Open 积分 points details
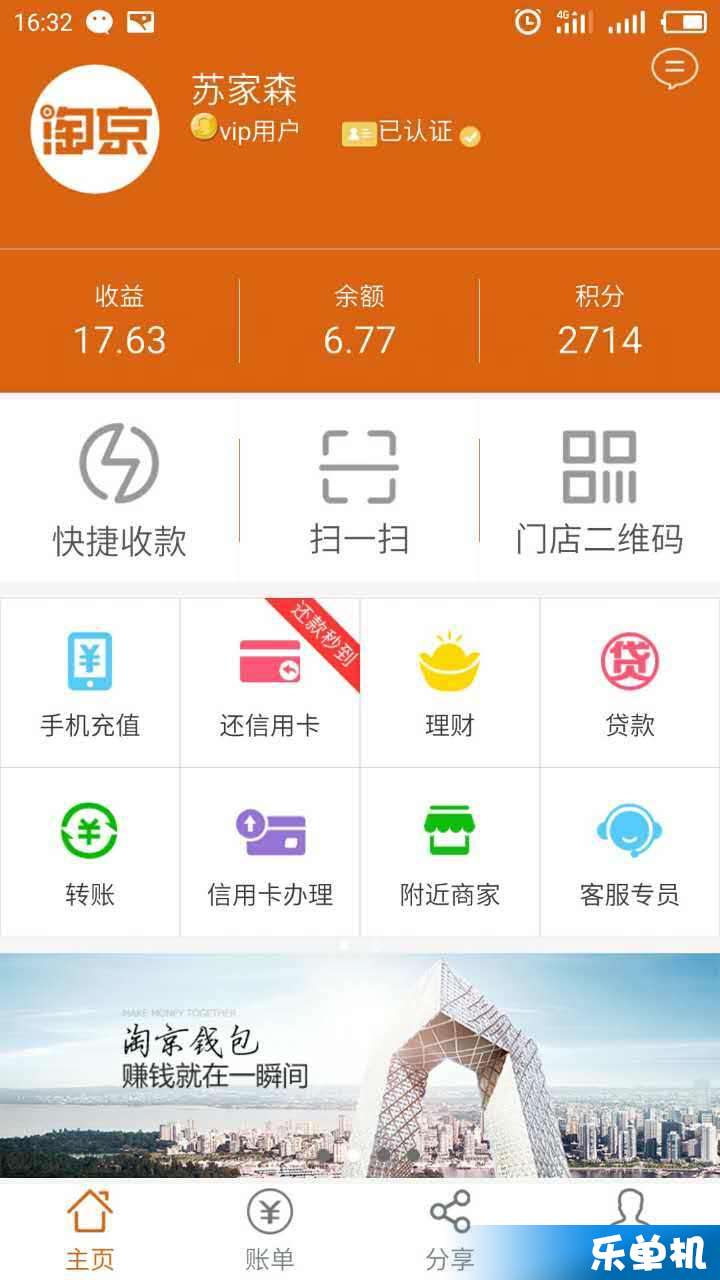The height and width of the screenshot is (1280, 720). click(x=599, y=322)
